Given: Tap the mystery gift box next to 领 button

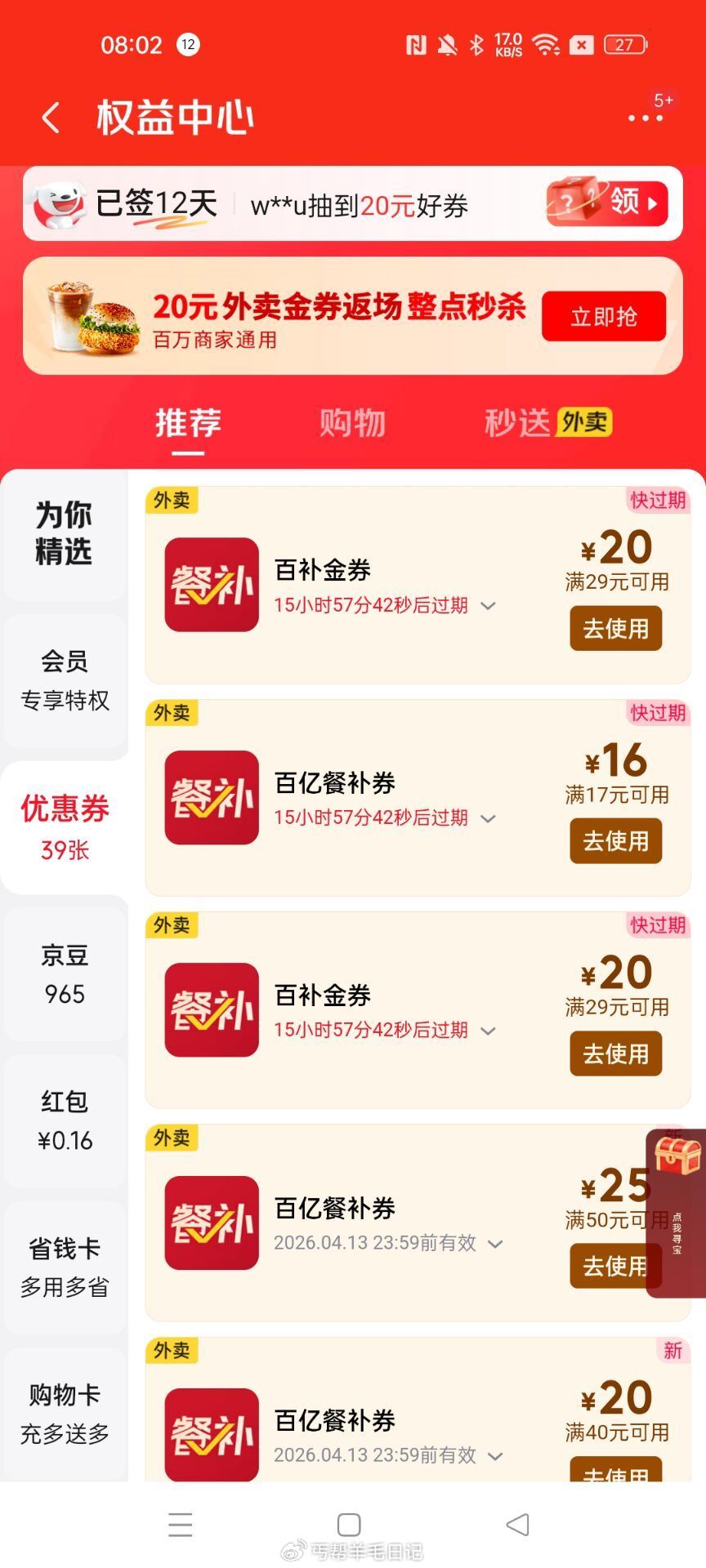Looking at the screenshot, I should (572, 203).
